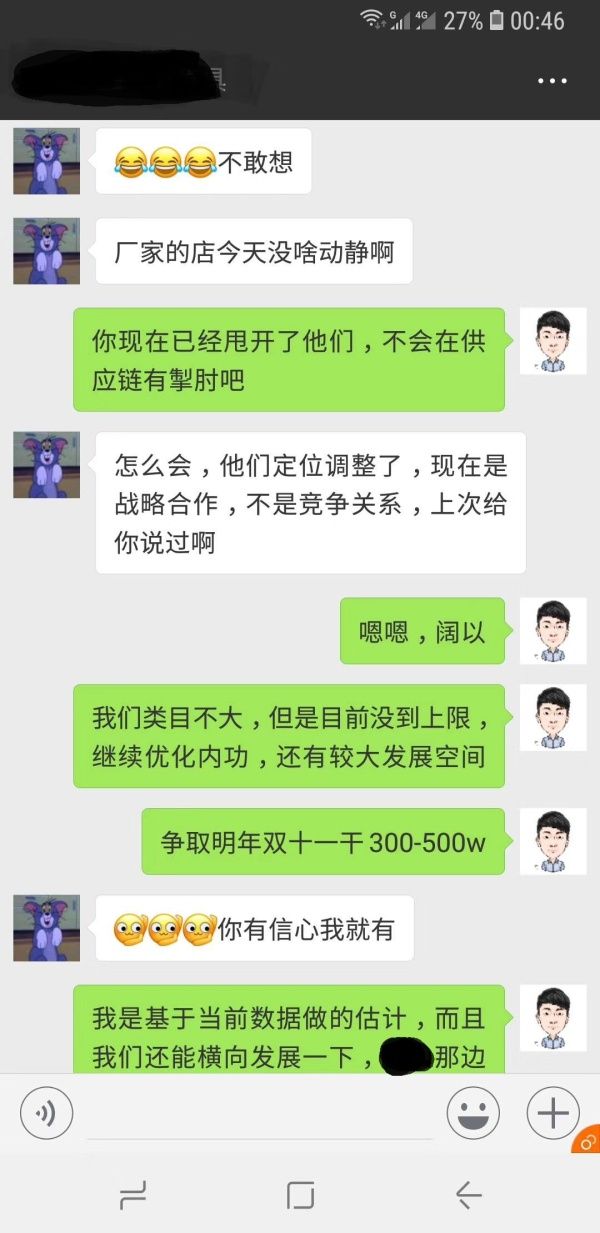
Task: Open my avatar beside 嗯嗯，阔以 message
Action: click(553, 630)
